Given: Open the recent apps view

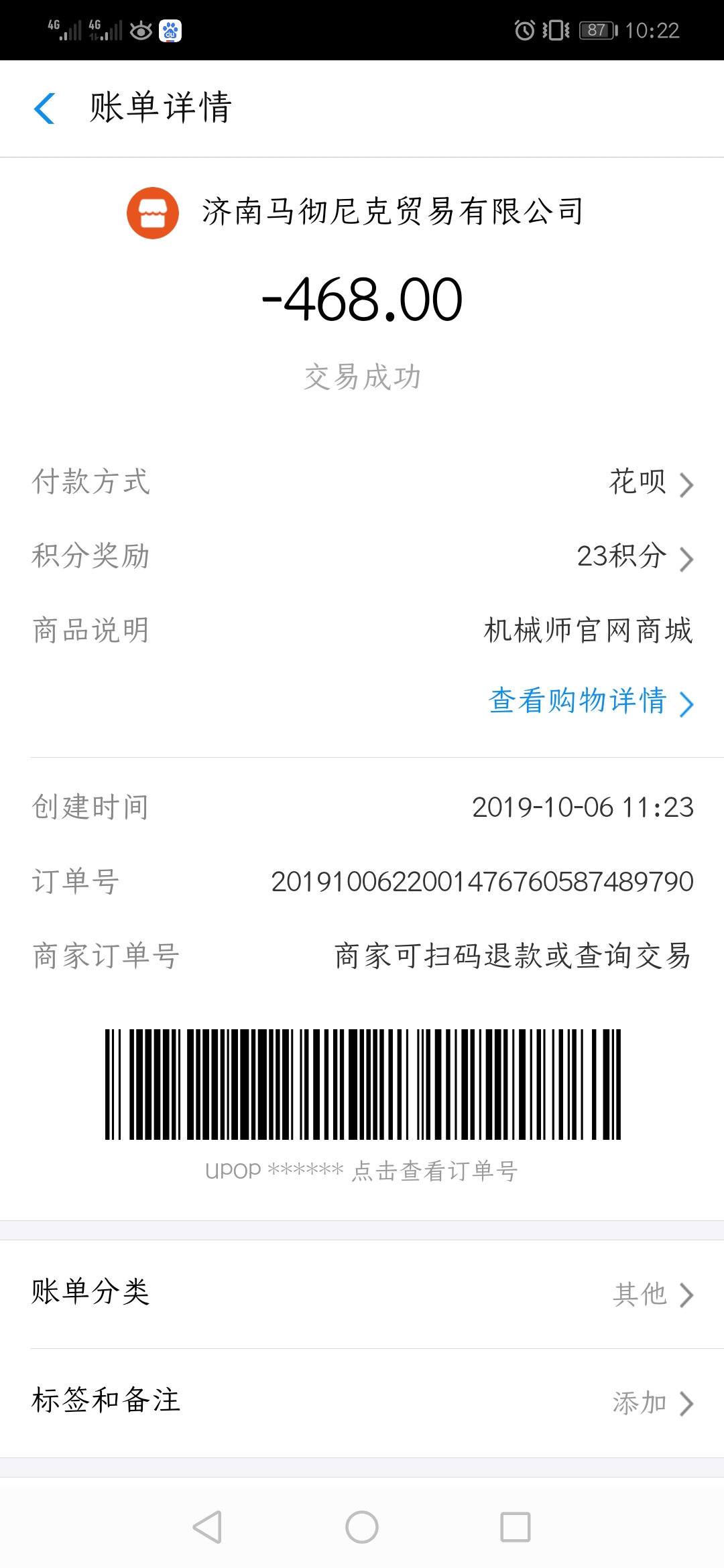Looking at the screenshot, I should (516, 1527).
